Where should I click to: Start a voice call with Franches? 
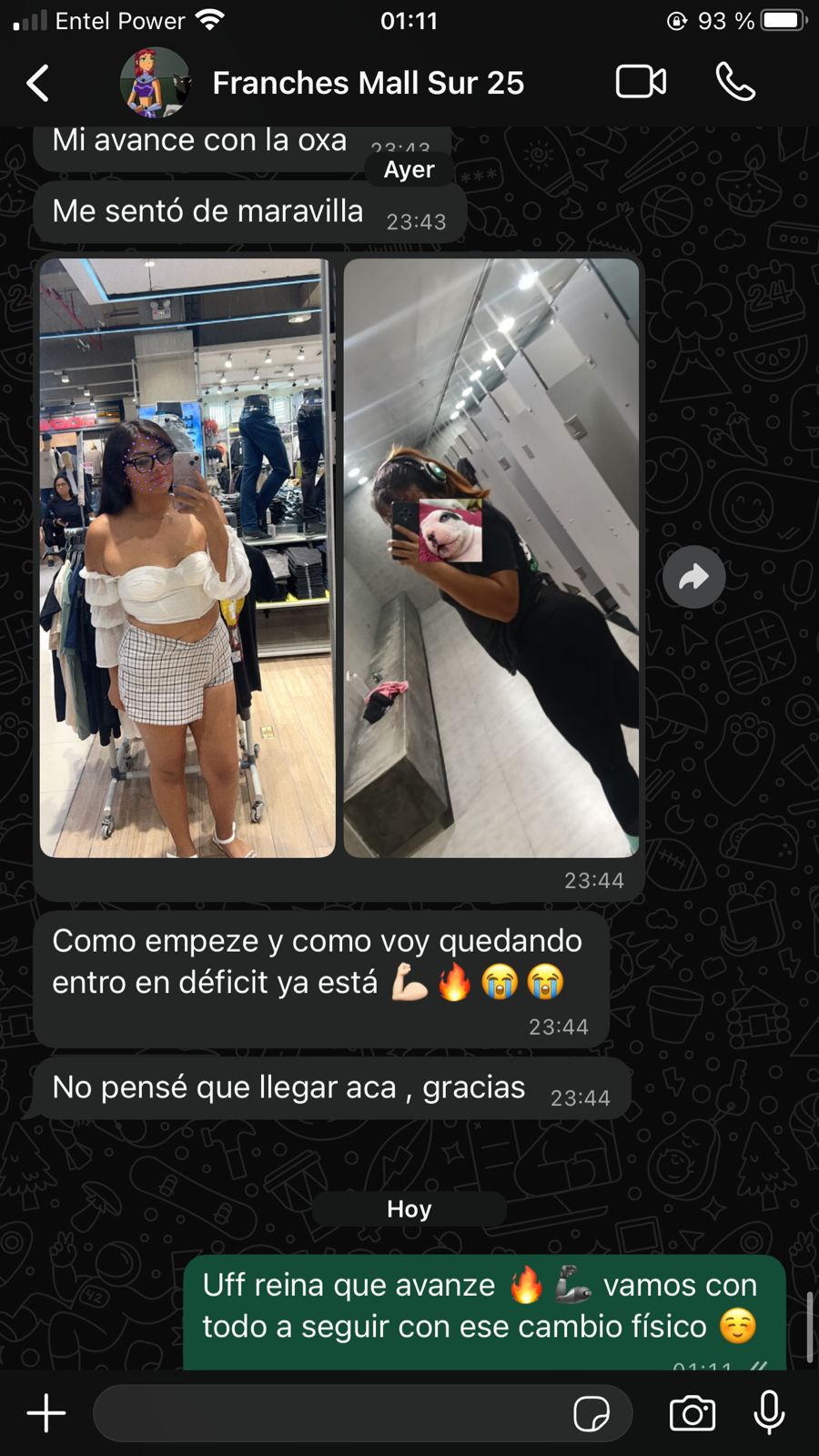[x=735, y=82]
